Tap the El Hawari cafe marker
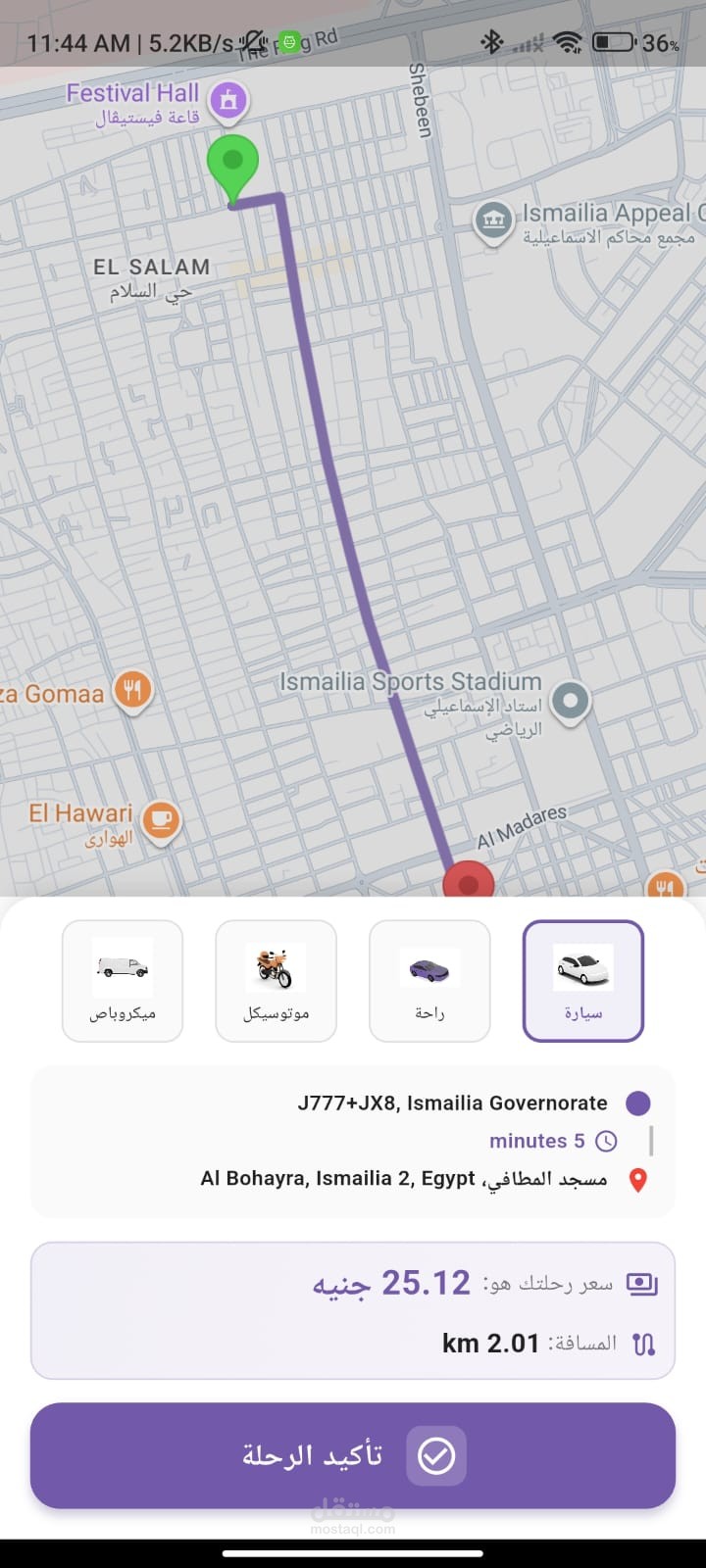The image size is (706, 1568). point(161,818)
